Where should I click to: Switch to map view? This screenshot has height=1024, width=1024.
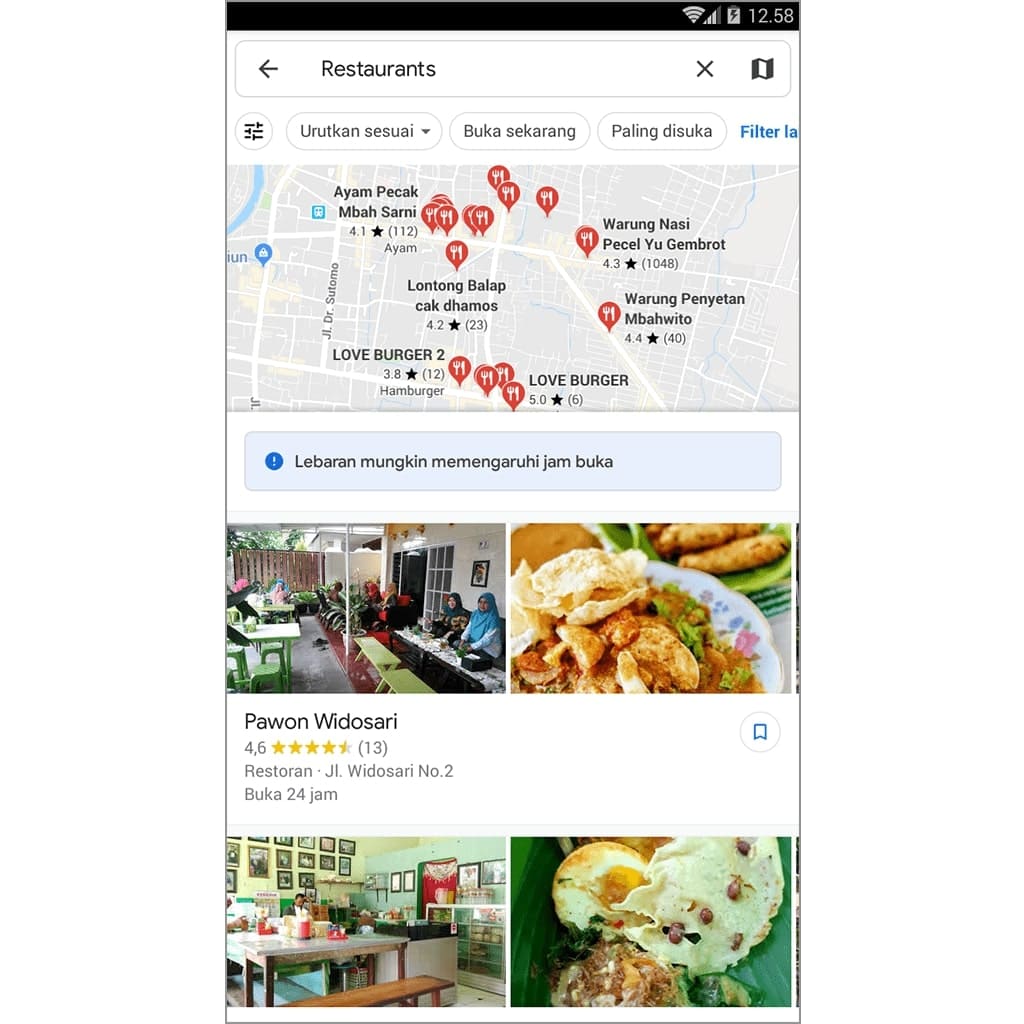click(762, 69)
